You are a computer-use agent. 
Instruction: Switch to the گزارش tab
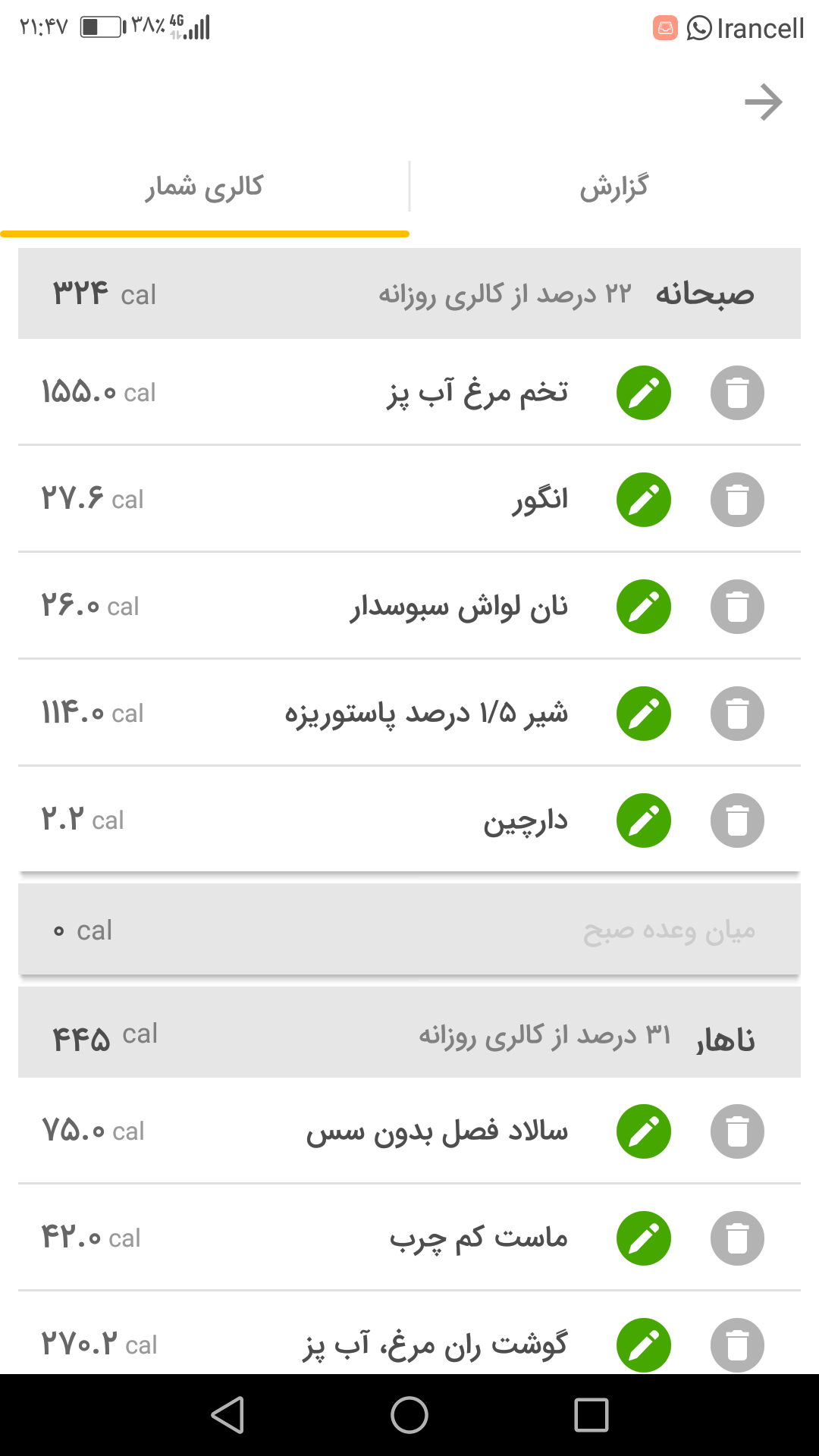pyautogui.click(x=613, y=187)
